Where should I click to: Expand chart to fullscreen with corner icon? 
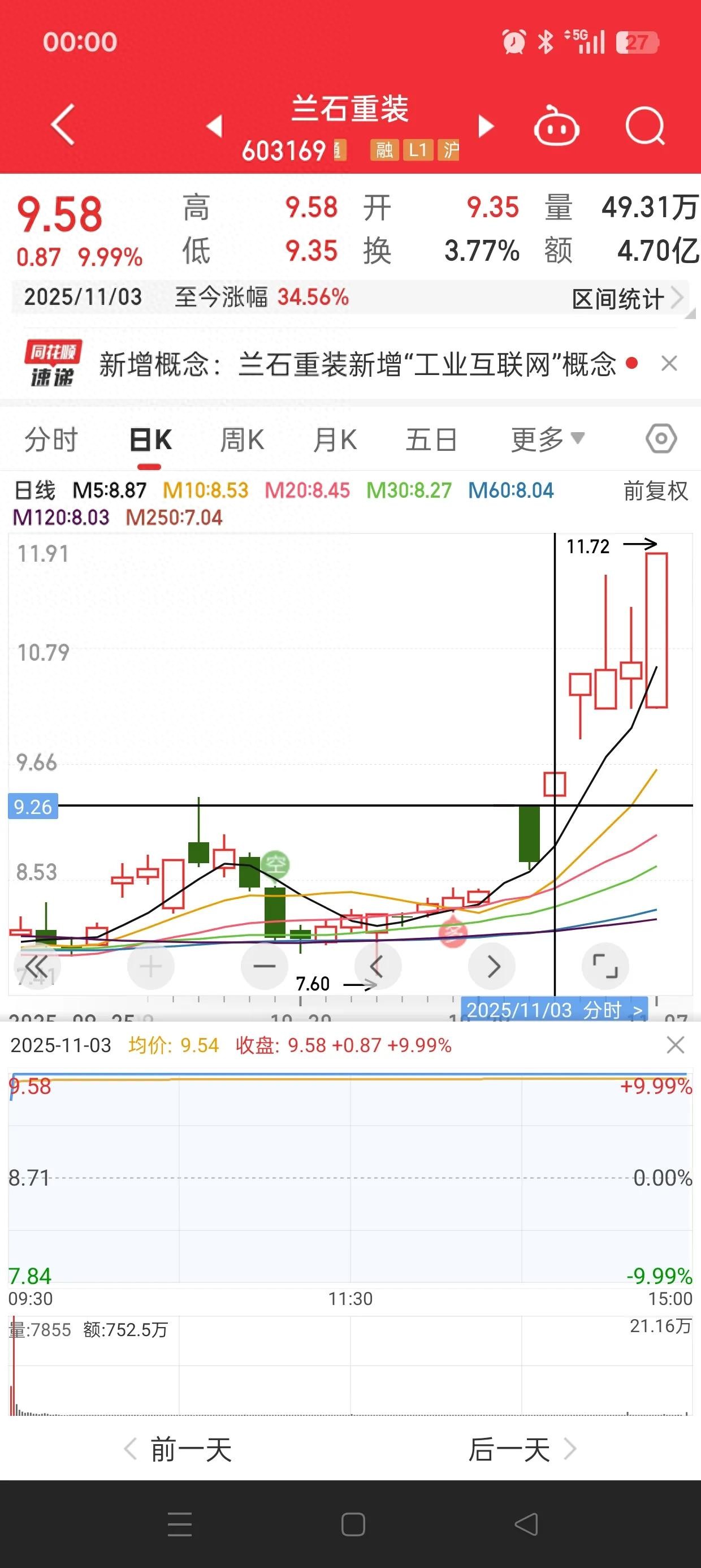(x=606, y=966)
